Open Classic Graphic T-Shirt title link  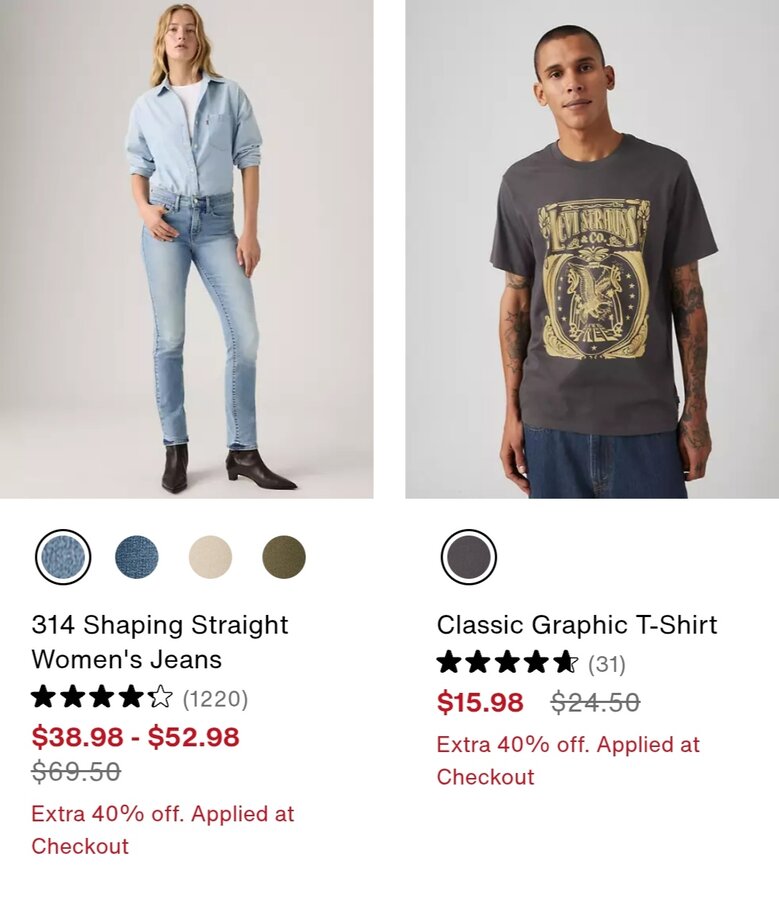point(577,625)
